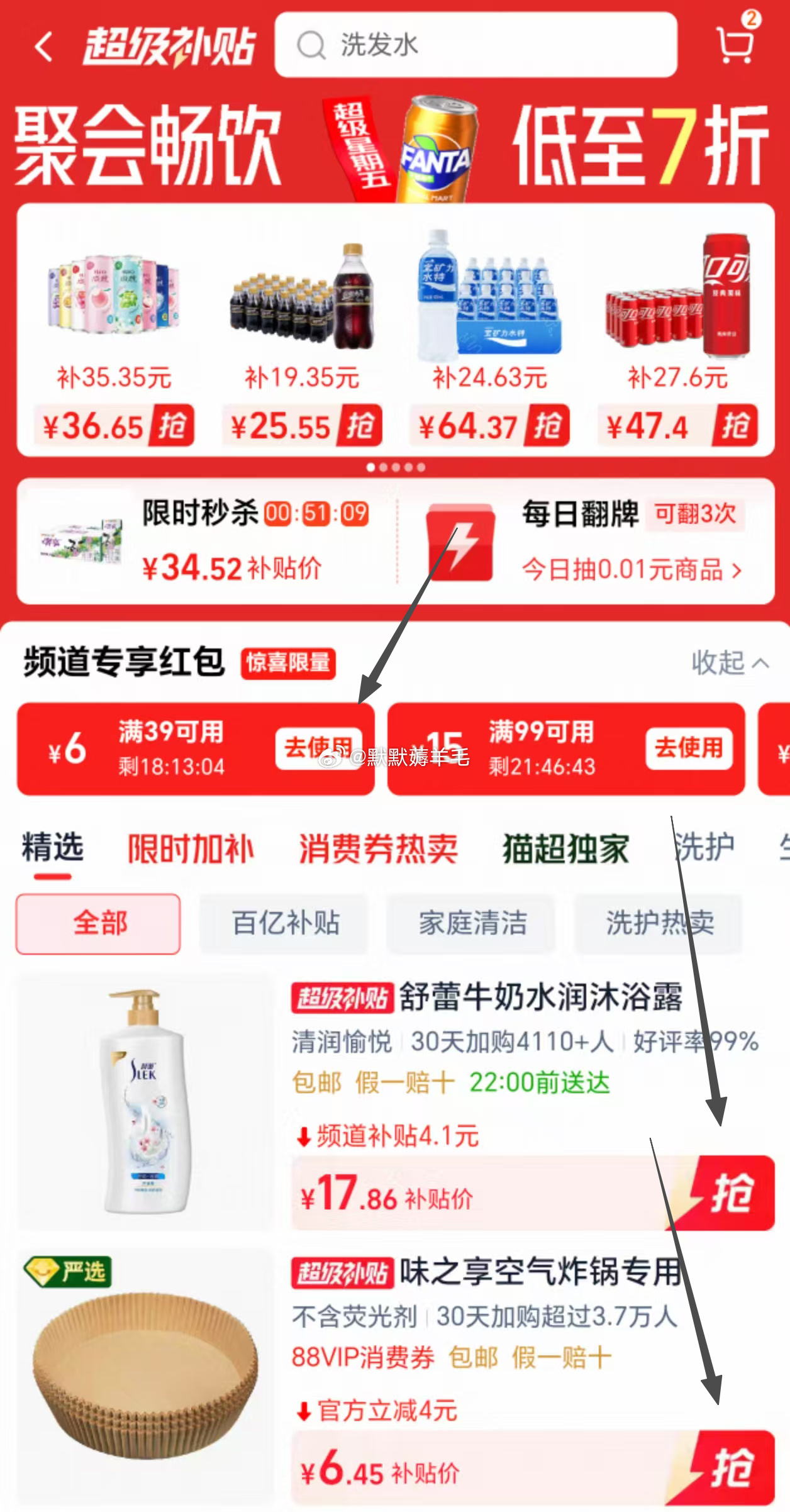The image size is (790, 1512).
Task: Select the 洗护热卖 filter chip
Action: coord(659,923)
